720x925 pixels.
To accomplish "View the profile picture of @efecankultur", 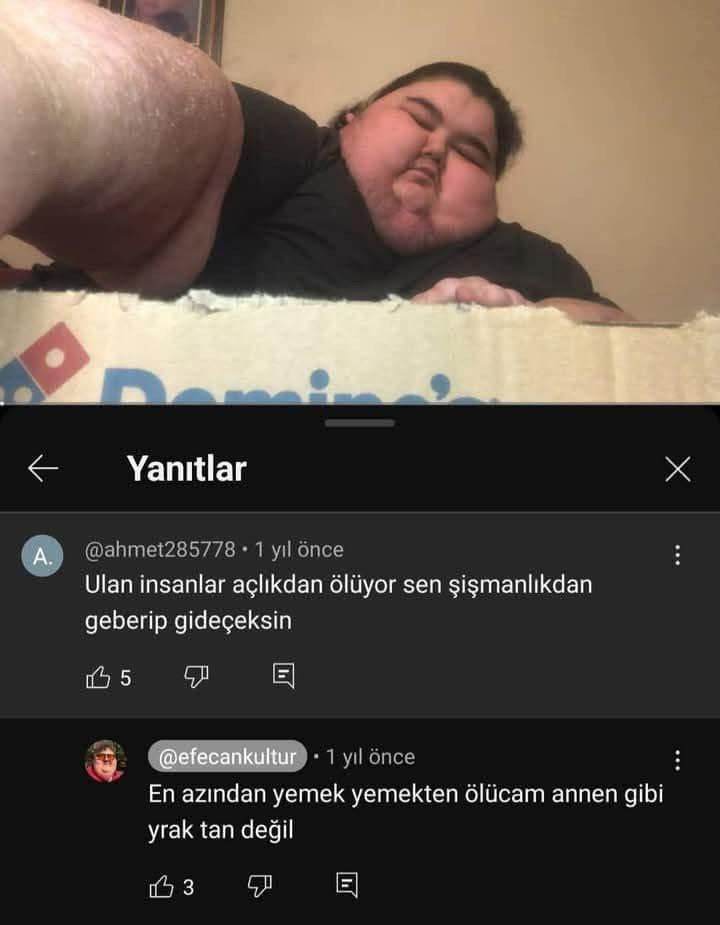I will click(x=105, y=761).
